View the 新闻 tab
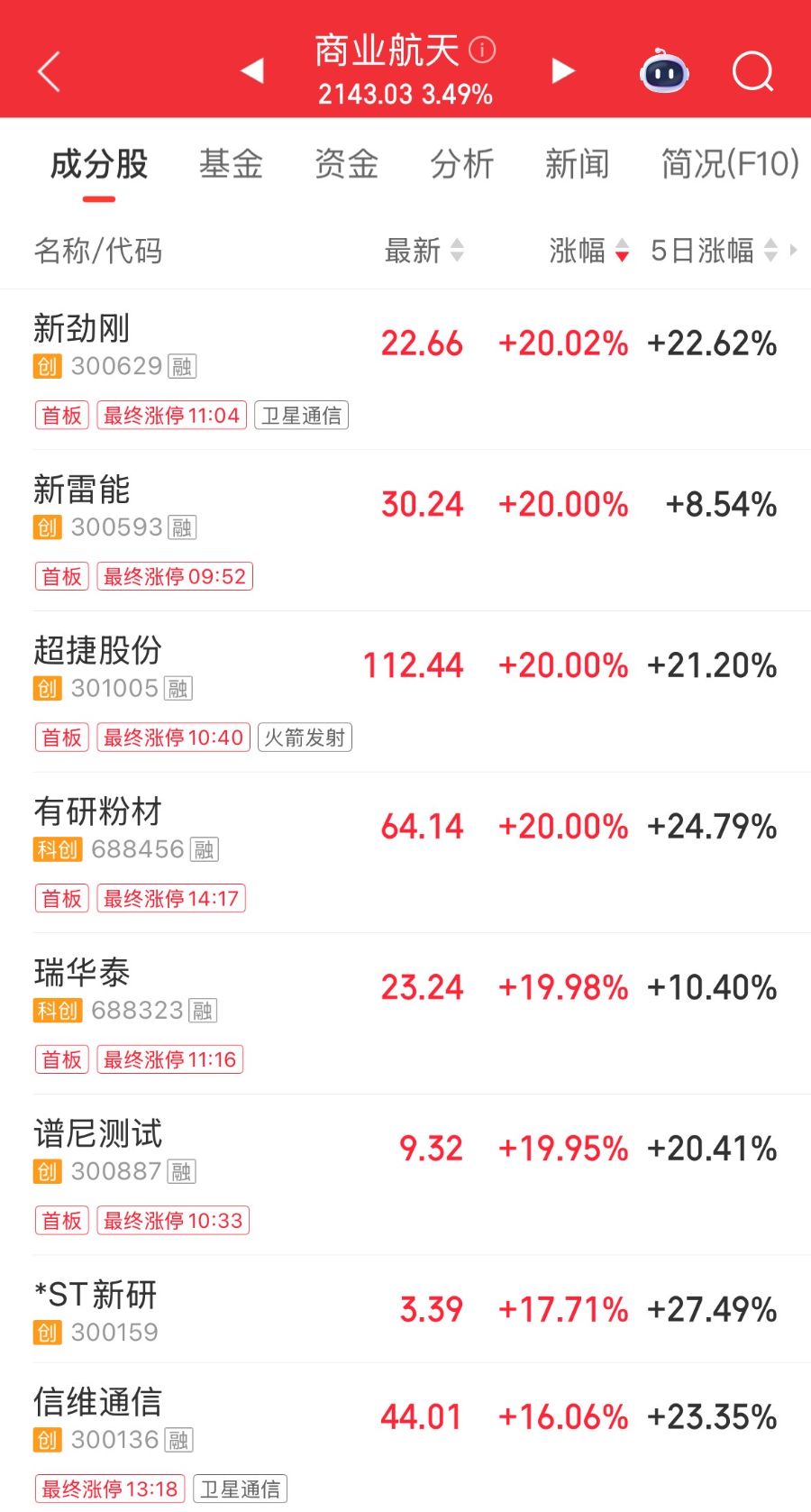 577,164
